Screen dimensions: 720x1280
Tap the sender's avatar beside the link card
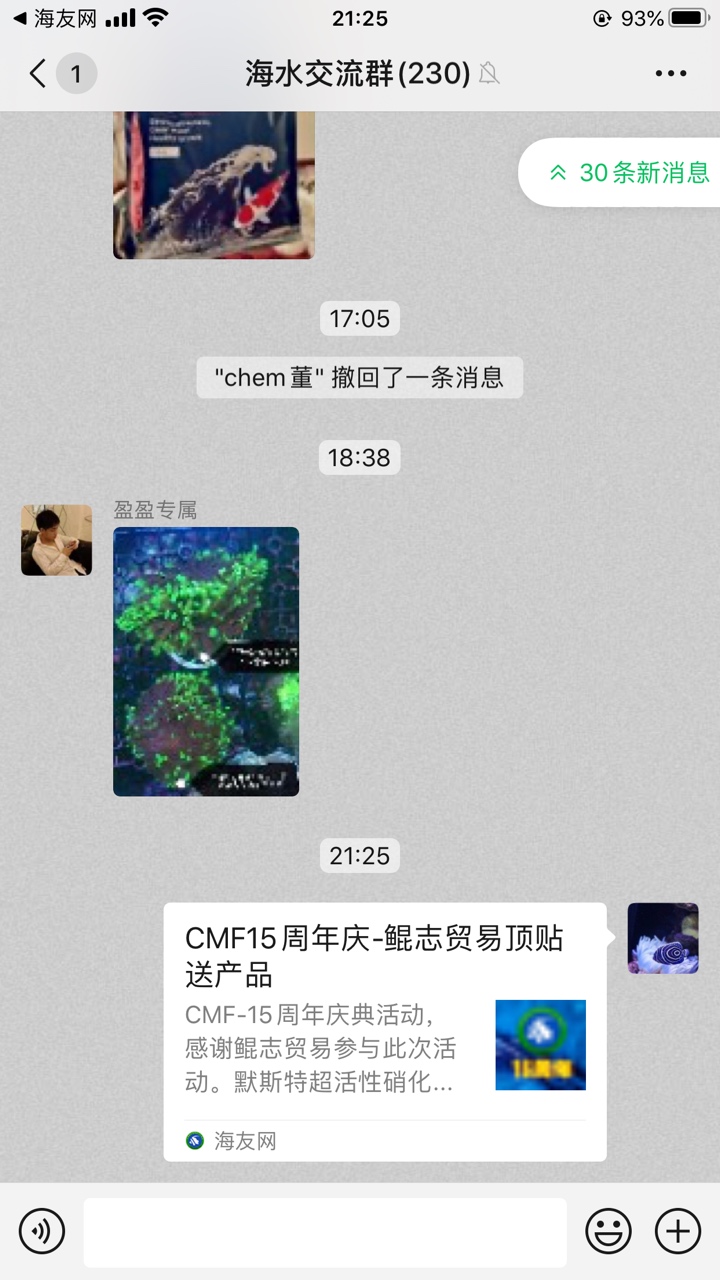[663, 938]
